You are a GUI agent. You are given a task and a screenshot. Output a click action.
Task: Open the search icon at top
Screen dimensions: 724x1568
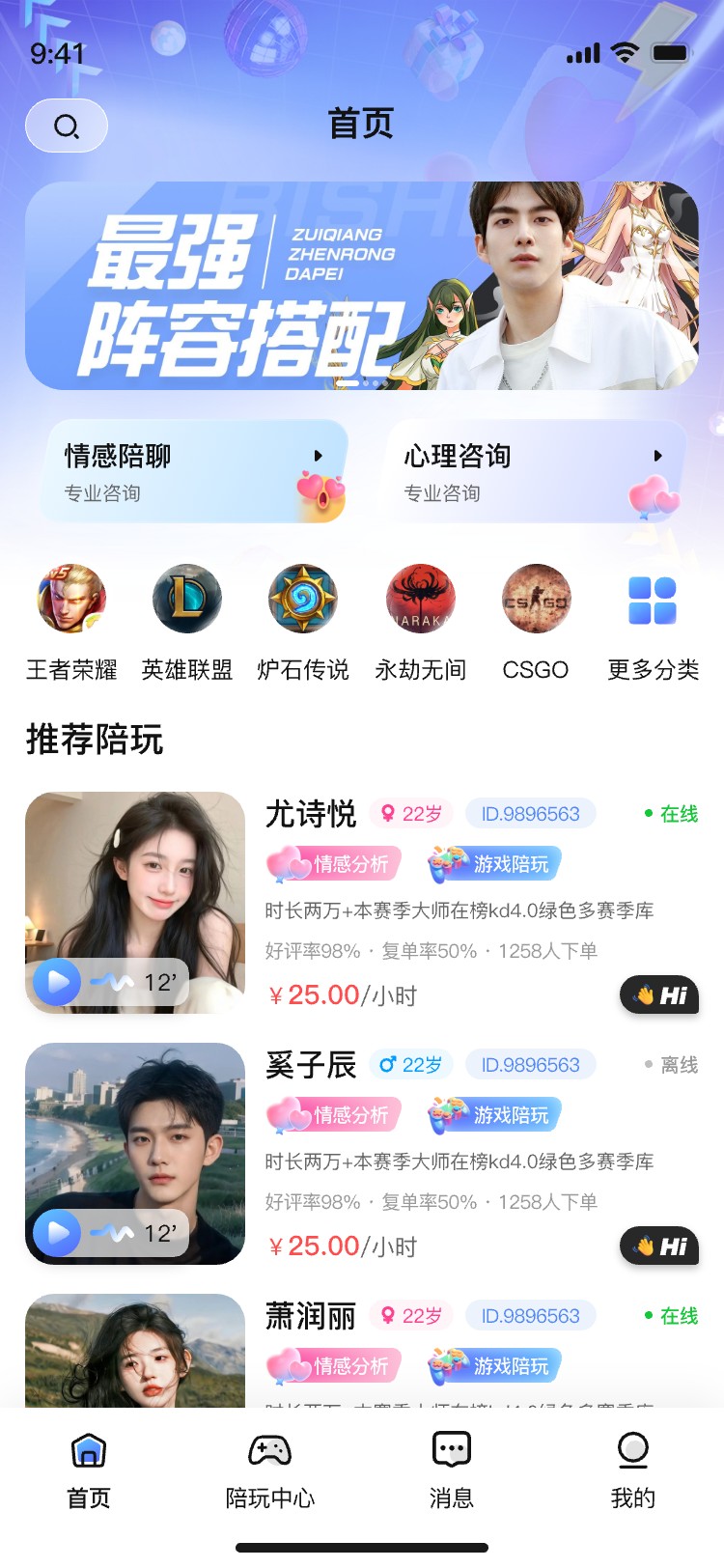[x=66, y=126]
